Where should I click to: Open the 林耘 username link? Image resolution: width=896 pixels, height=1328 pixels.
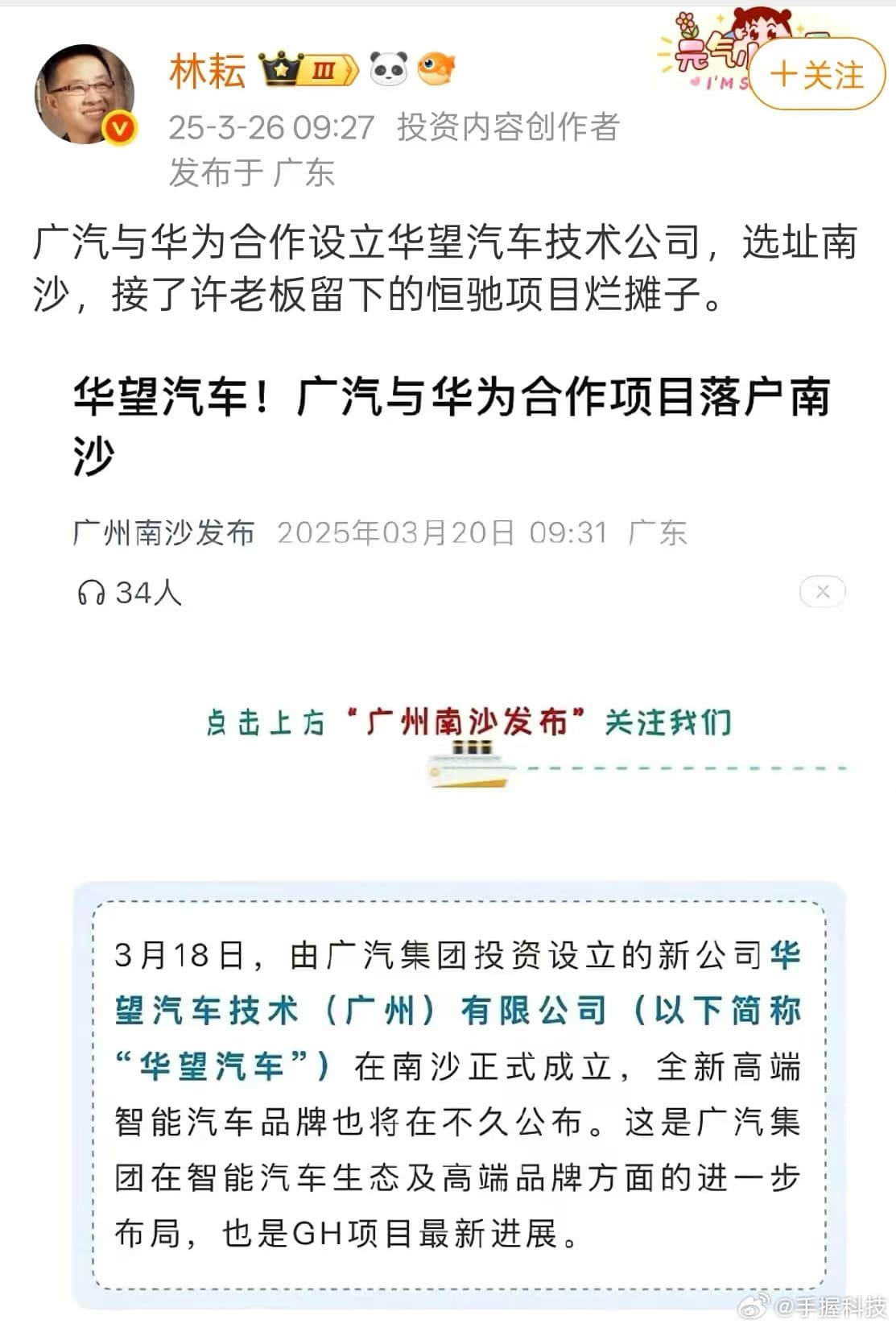click(207, 71)
